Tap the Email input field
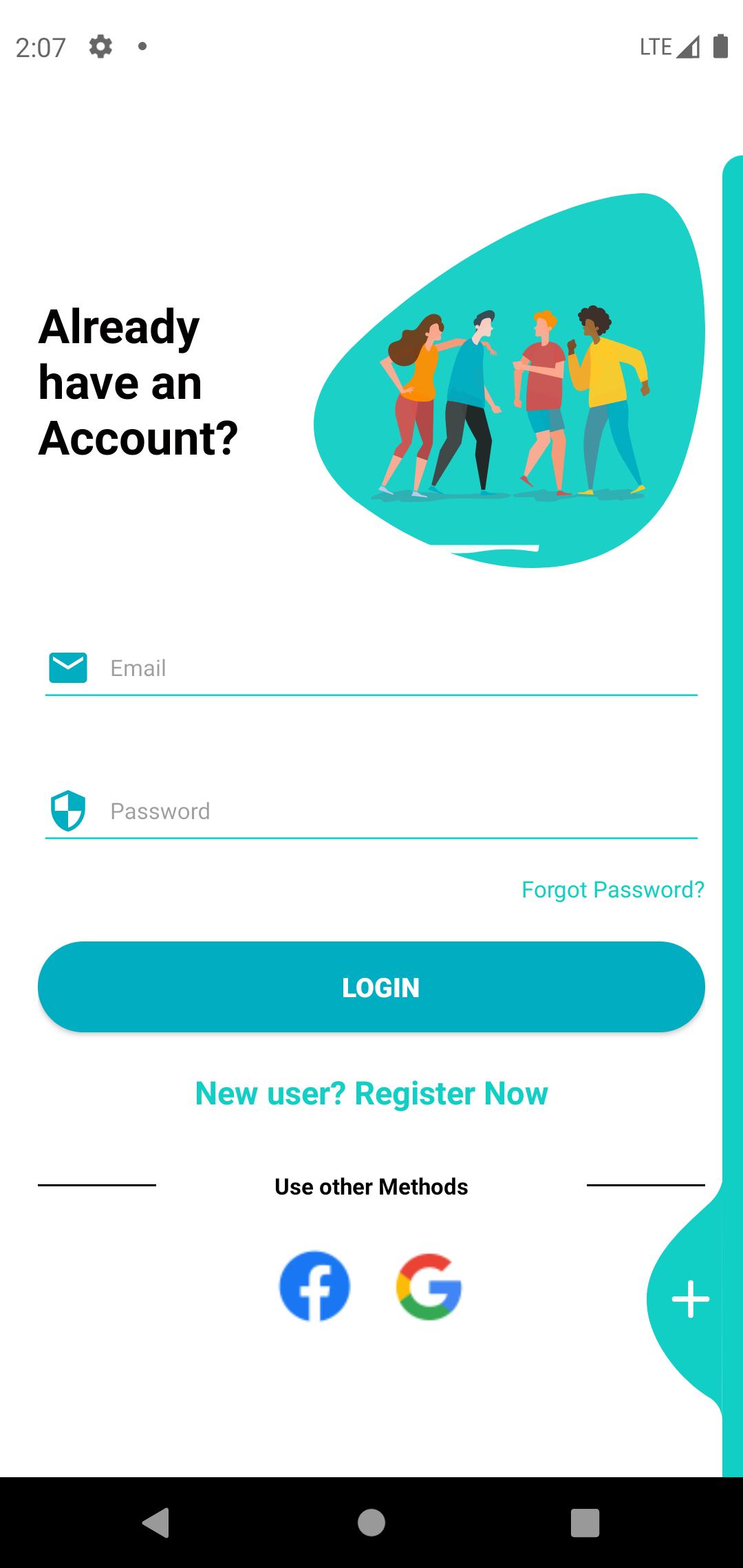 (371, 668)
